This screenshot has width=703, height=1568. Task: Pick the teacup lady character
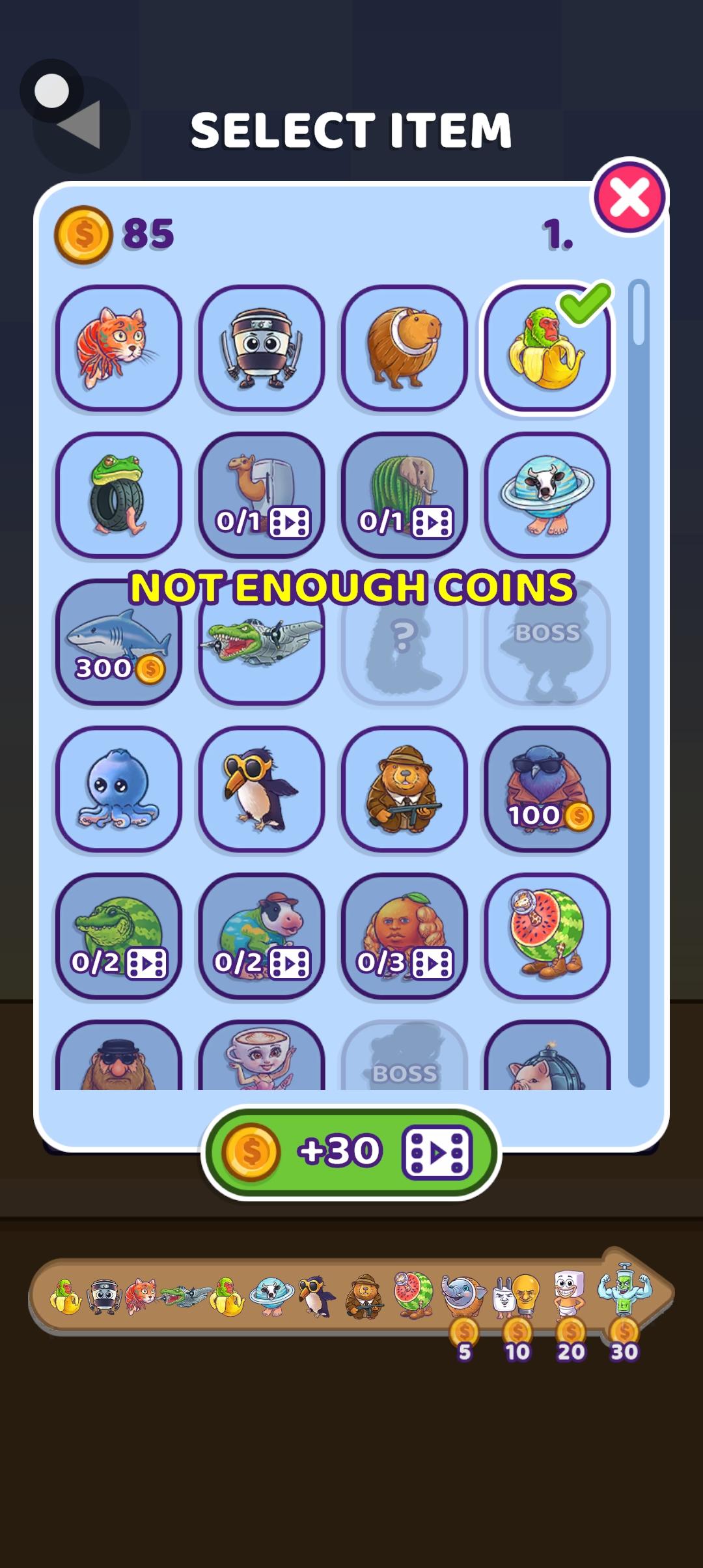click(x=262, y=1058)
